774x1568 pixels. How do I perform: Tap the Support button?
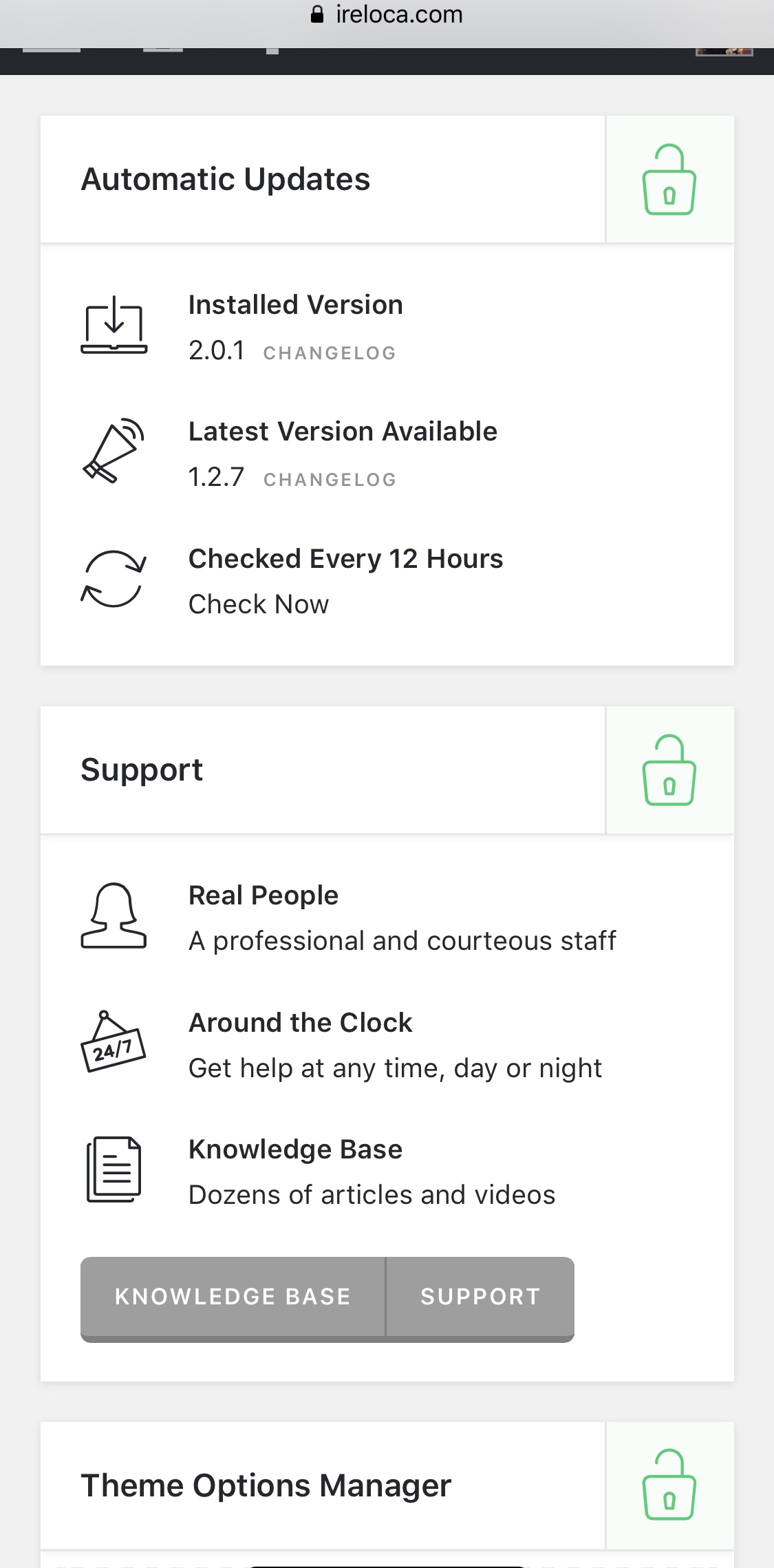tap(480, 1297)
